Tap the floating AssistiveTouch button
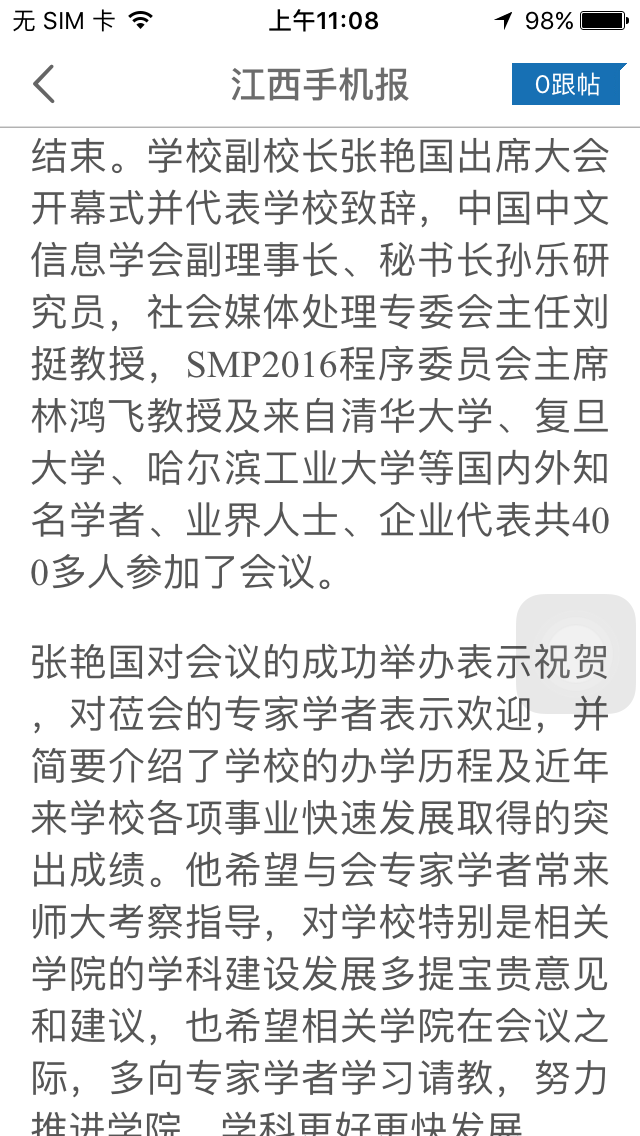 coord(576,653)
